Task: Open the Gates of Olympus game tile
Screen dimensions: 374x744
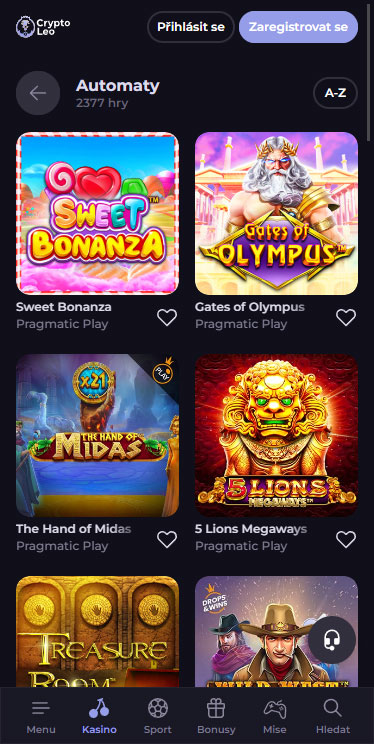Action: coord(276,214)
